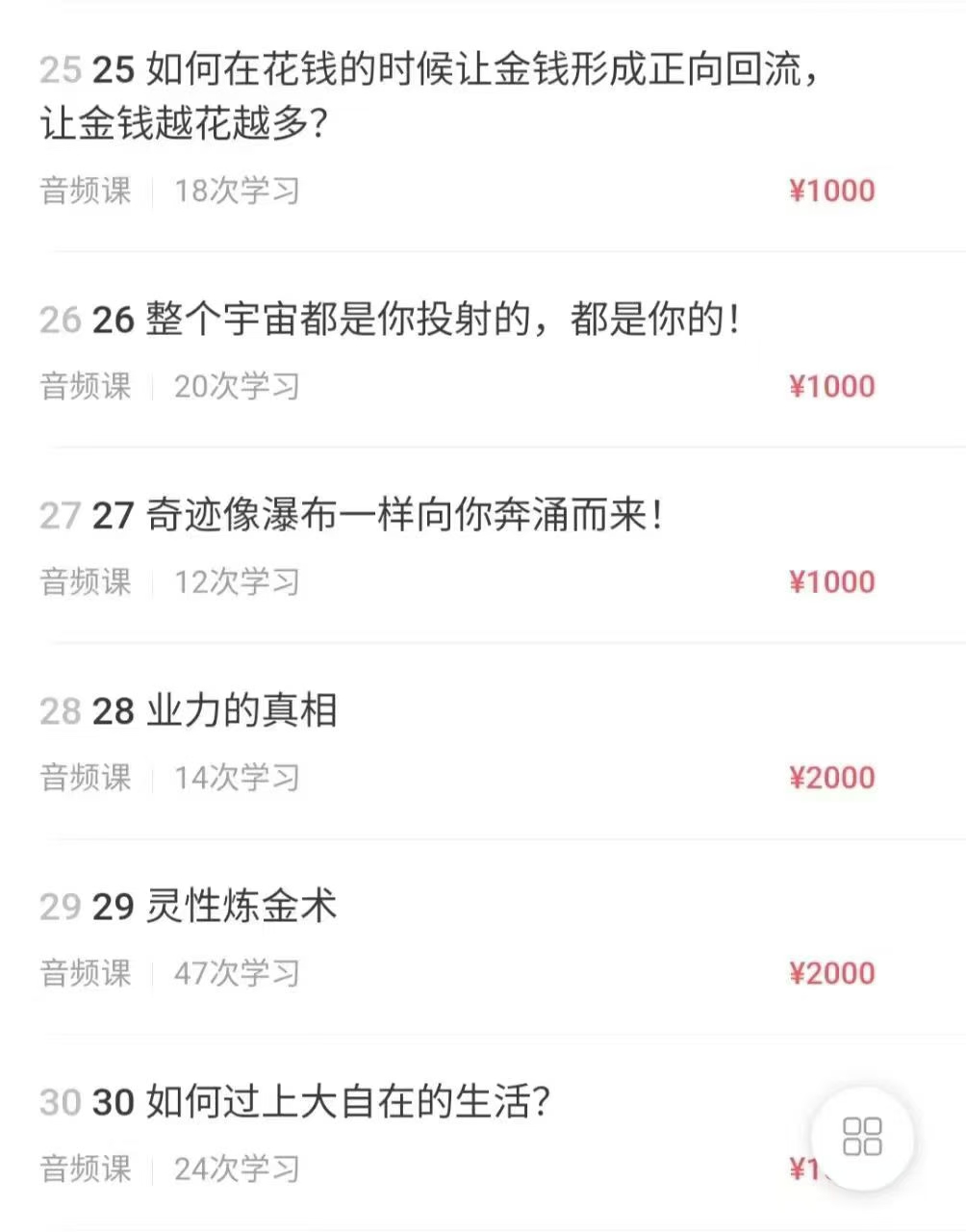The height and width of the screenshot is (1232, 966).
Task: Open lesson 30 如何过上大自在的生活
Action: point(346,1102)
